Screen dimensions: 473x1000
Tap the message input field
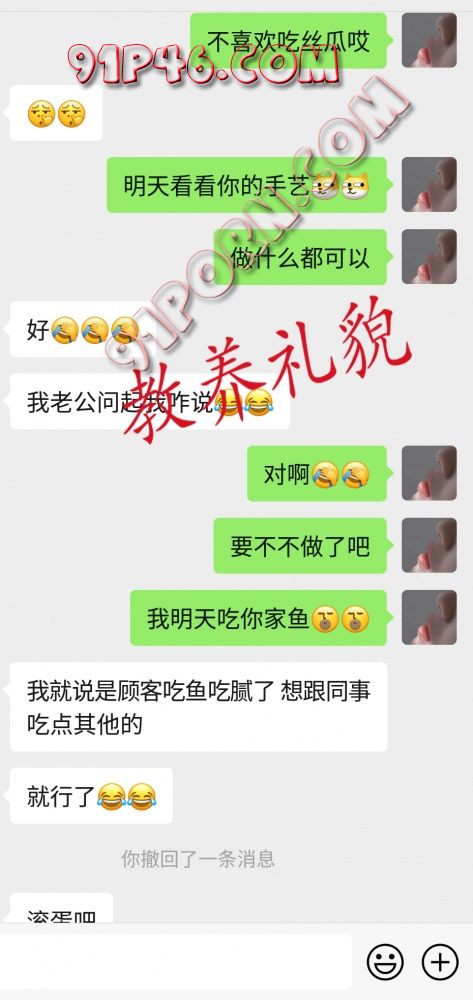(175, 961)
